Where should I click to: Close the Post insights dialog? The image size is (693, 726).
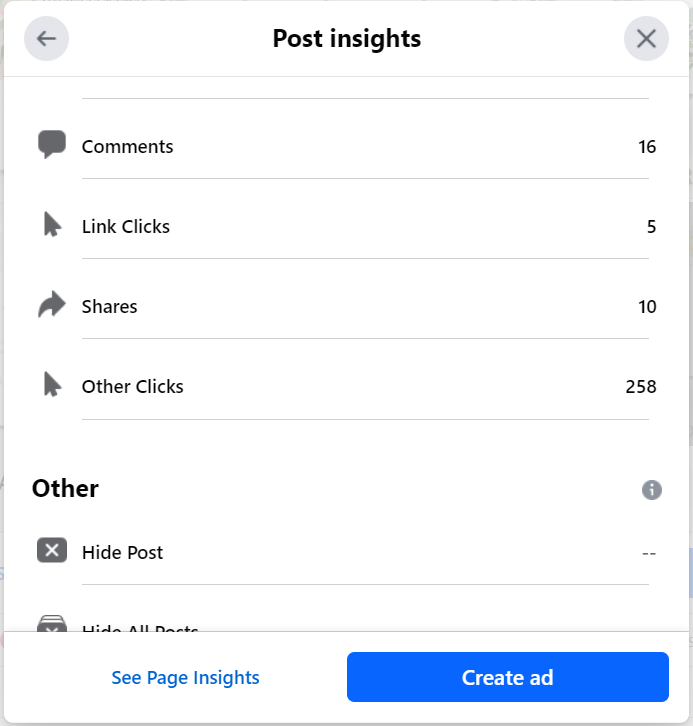[x=646, y=39]
